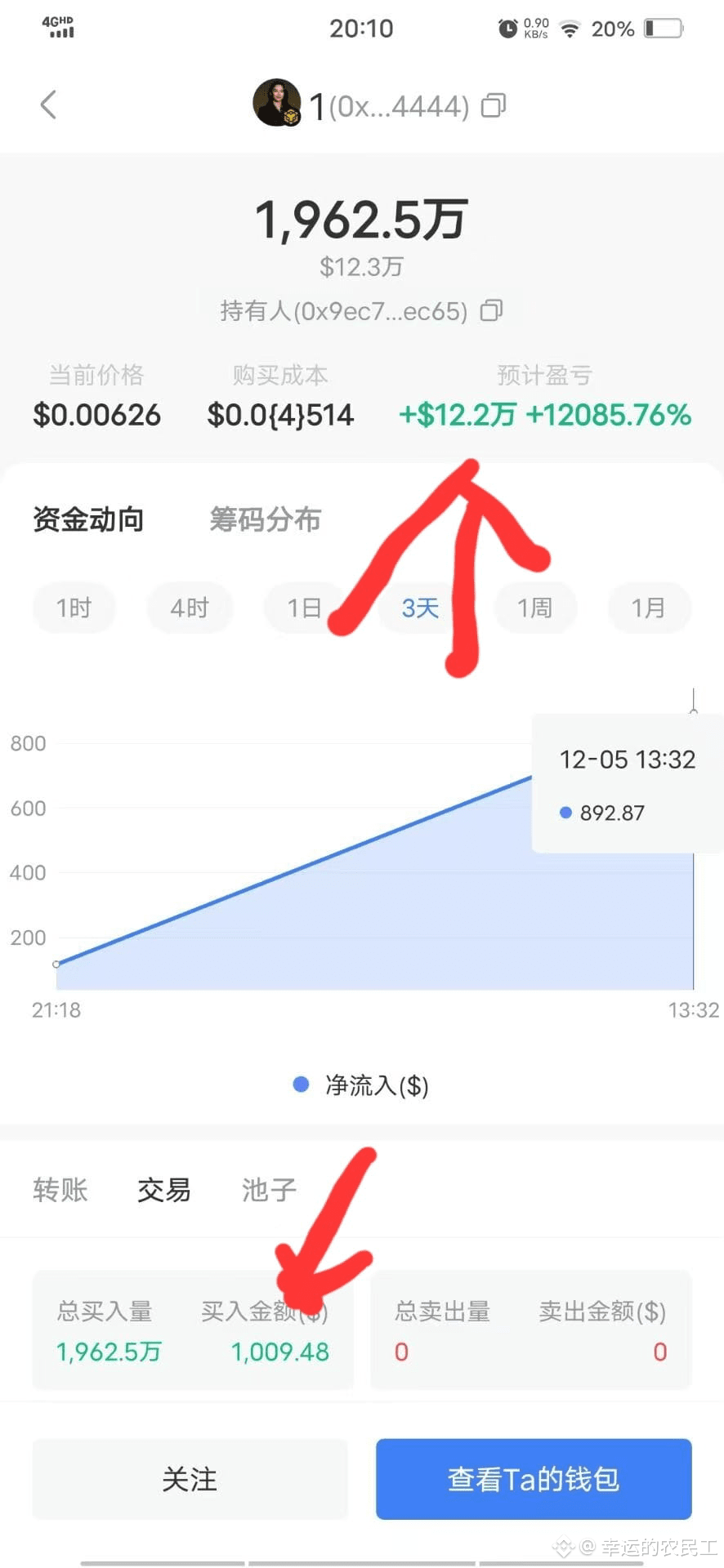Enable the 1月 time range
724x1568 pixels.
coord(649,608)
